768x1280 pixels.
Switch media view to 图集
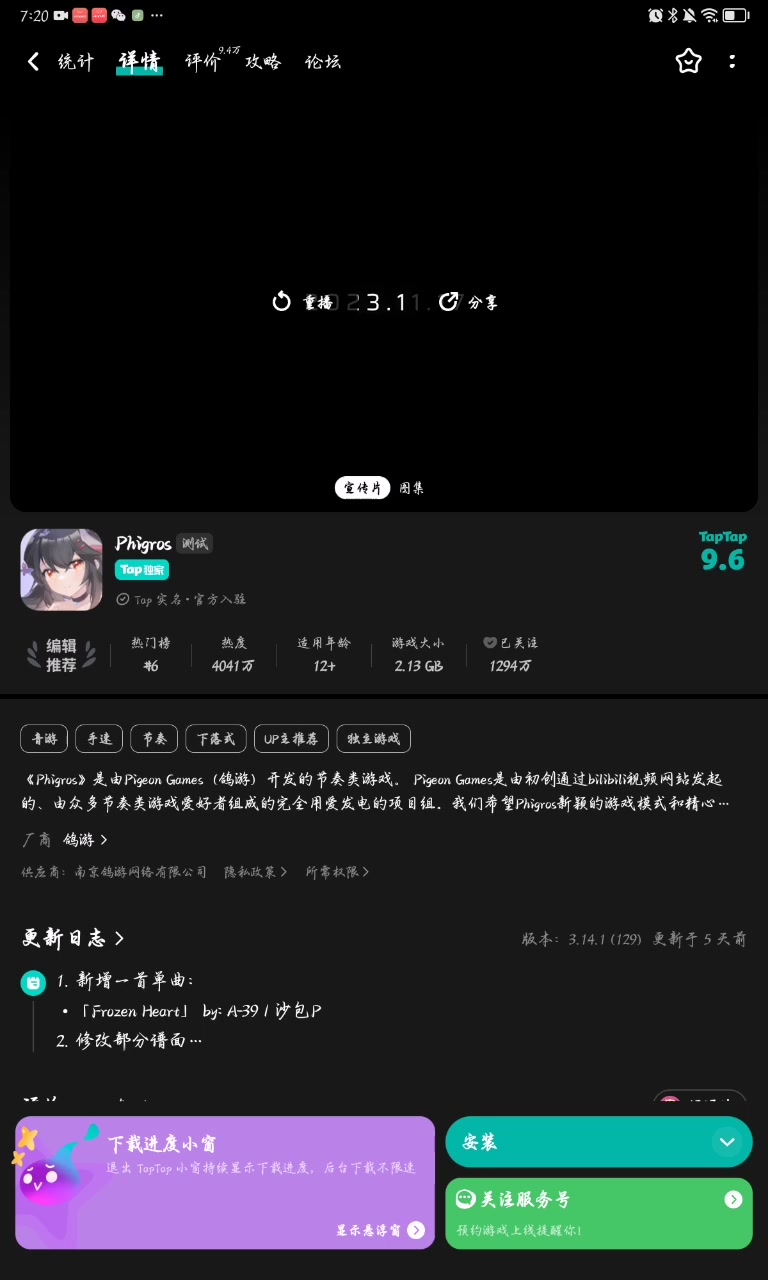click(411, 488)
